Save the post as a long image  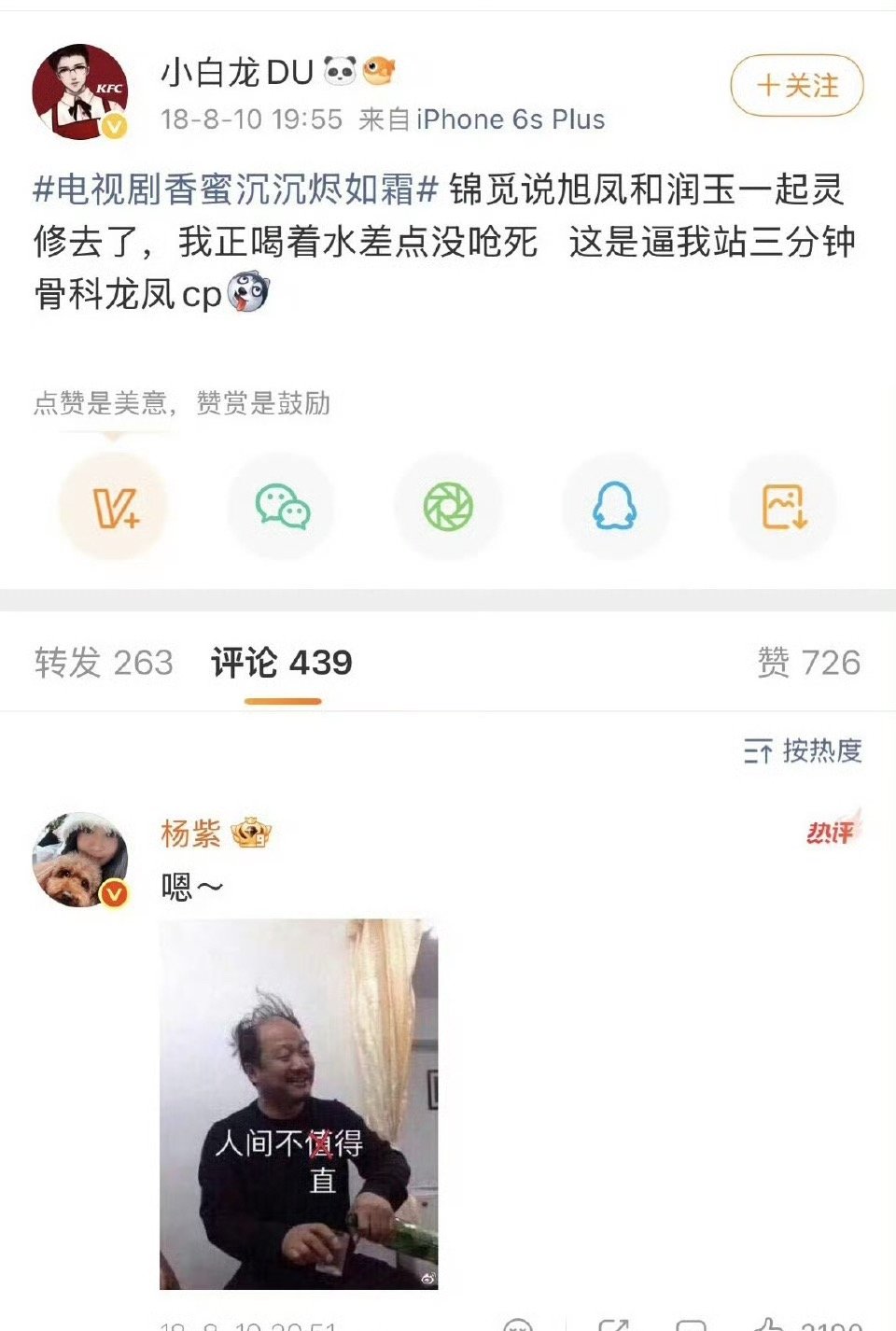(783, 507)
